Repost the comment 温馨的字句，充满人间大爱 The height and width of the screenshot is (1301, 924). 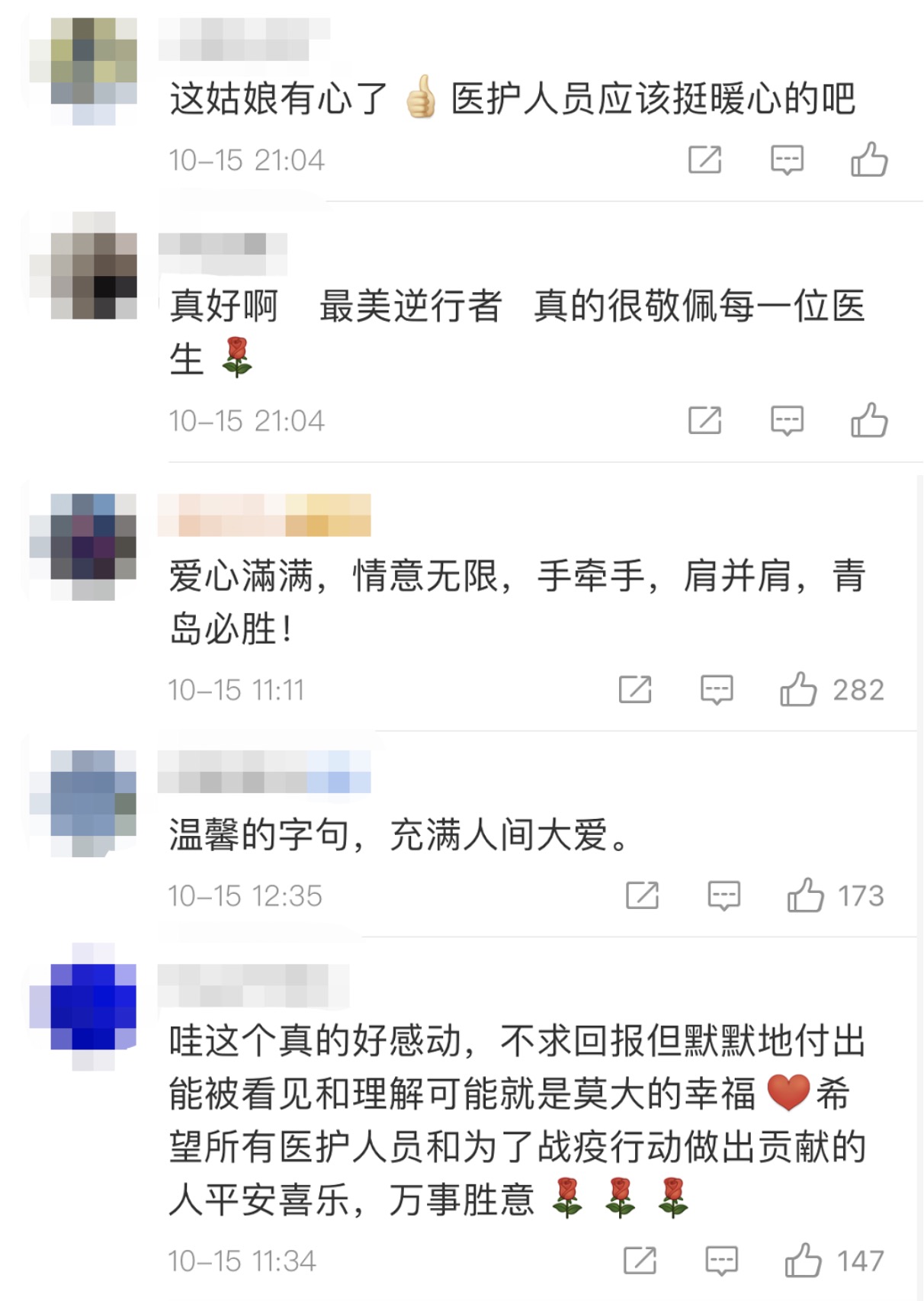click(642, 895)
